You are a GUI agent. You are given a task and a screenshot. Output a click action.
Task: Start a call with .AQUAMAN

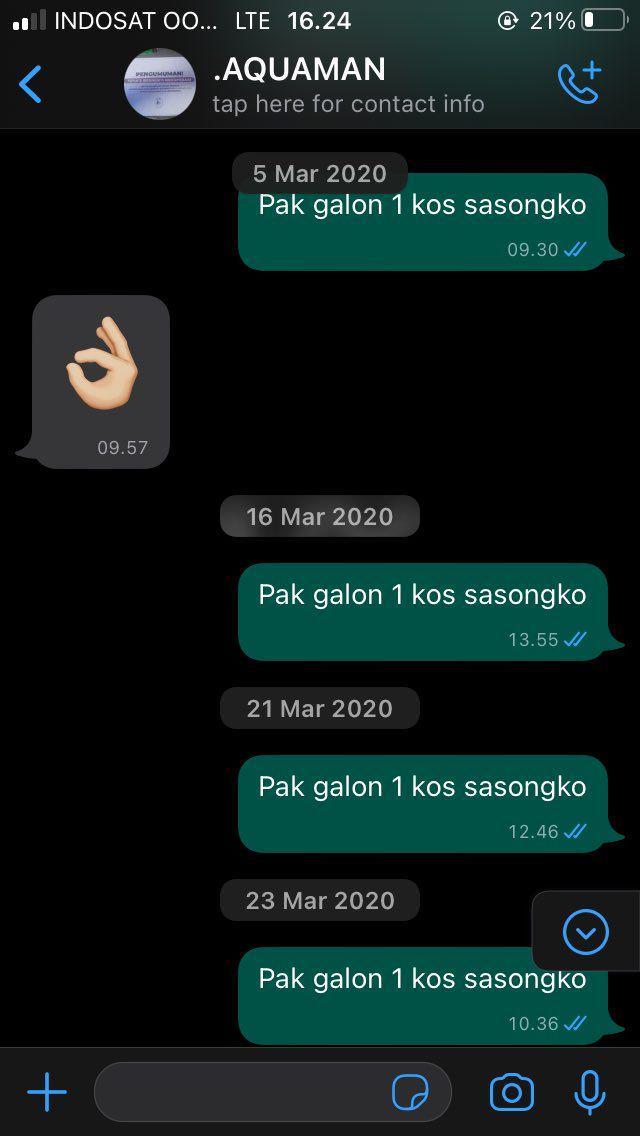click(578, 84)
